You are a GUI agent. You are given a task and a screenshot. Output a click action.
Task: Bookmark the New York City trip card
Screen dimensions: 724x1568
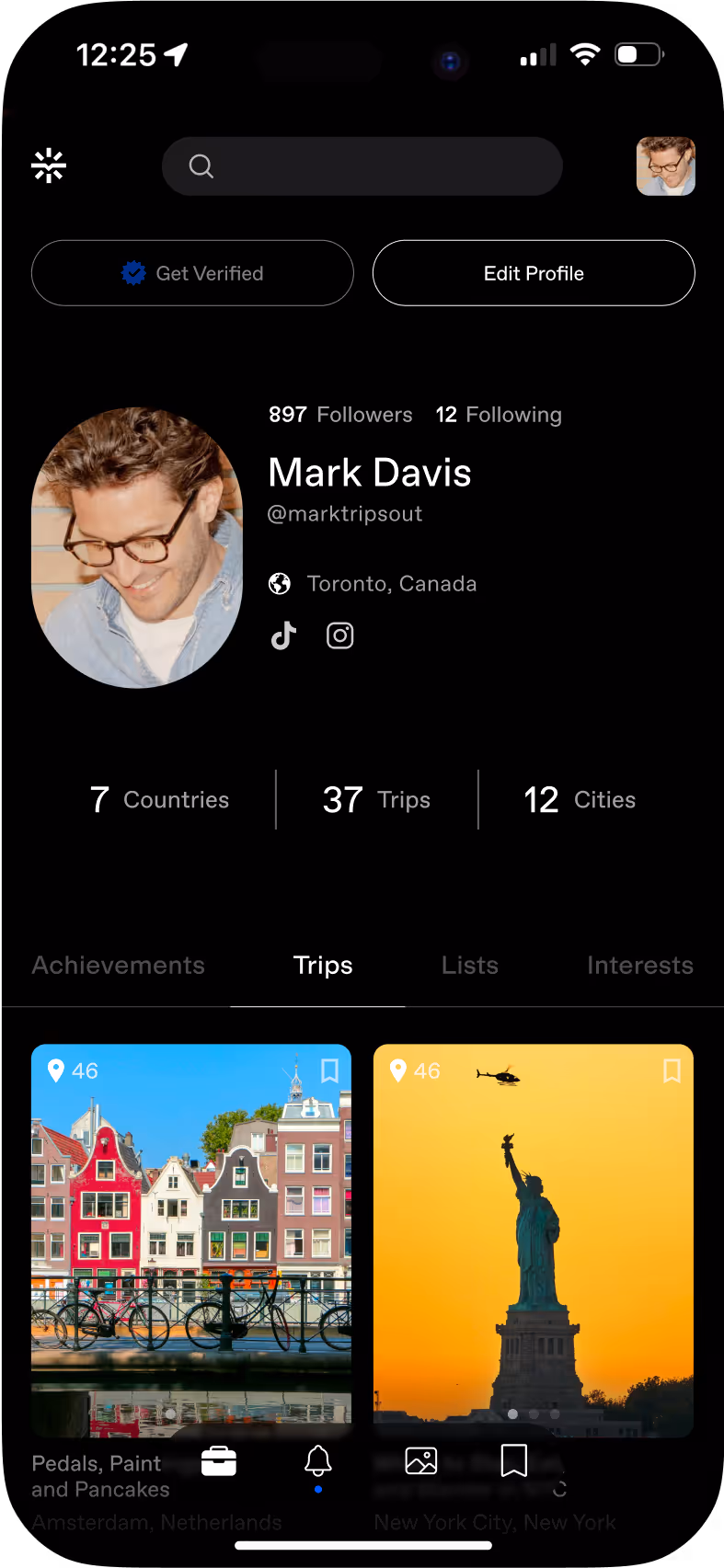click(672, 1070)
